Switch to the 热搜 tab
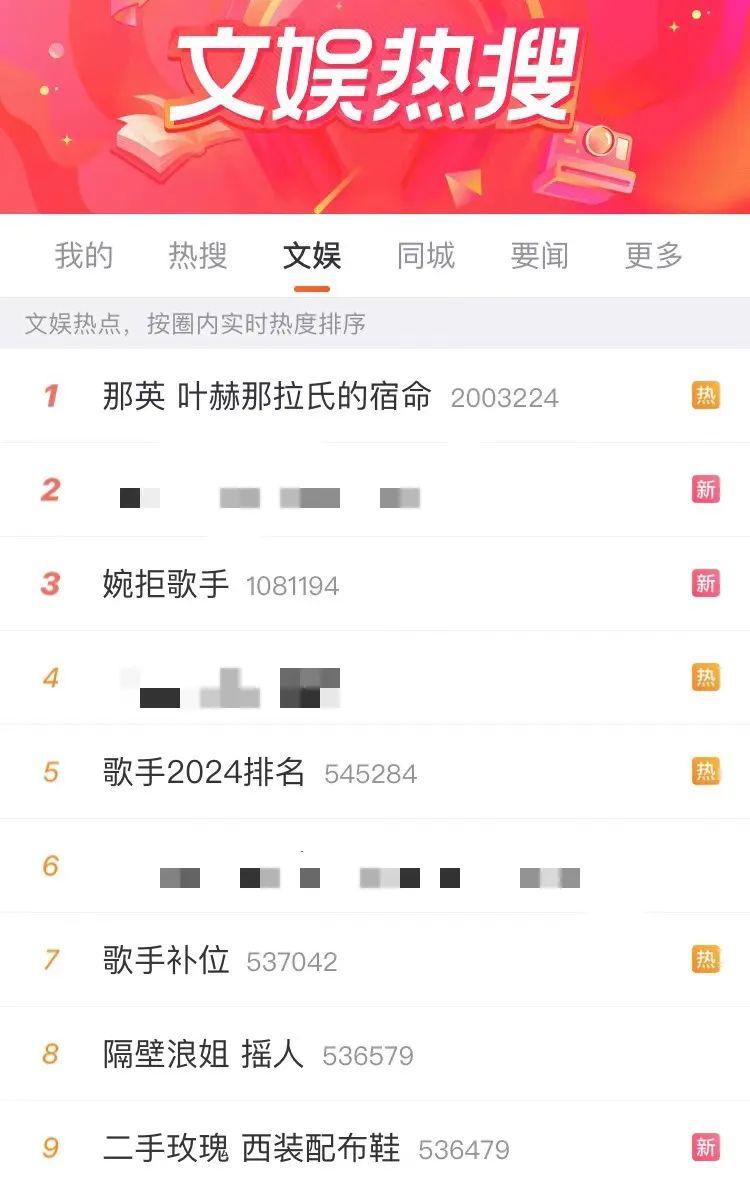 point(198,256)
